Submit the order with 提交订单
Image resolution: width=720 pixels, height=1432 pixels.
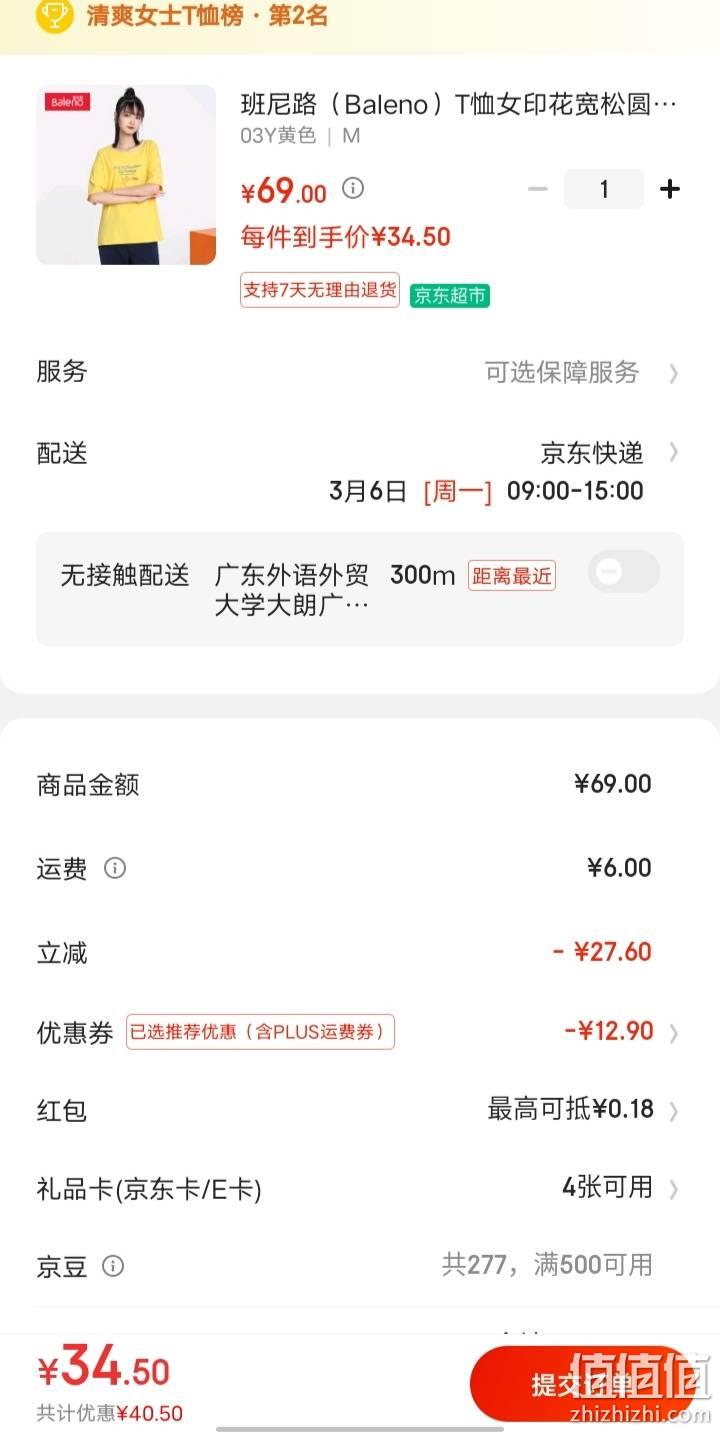tap(582, 1384)
